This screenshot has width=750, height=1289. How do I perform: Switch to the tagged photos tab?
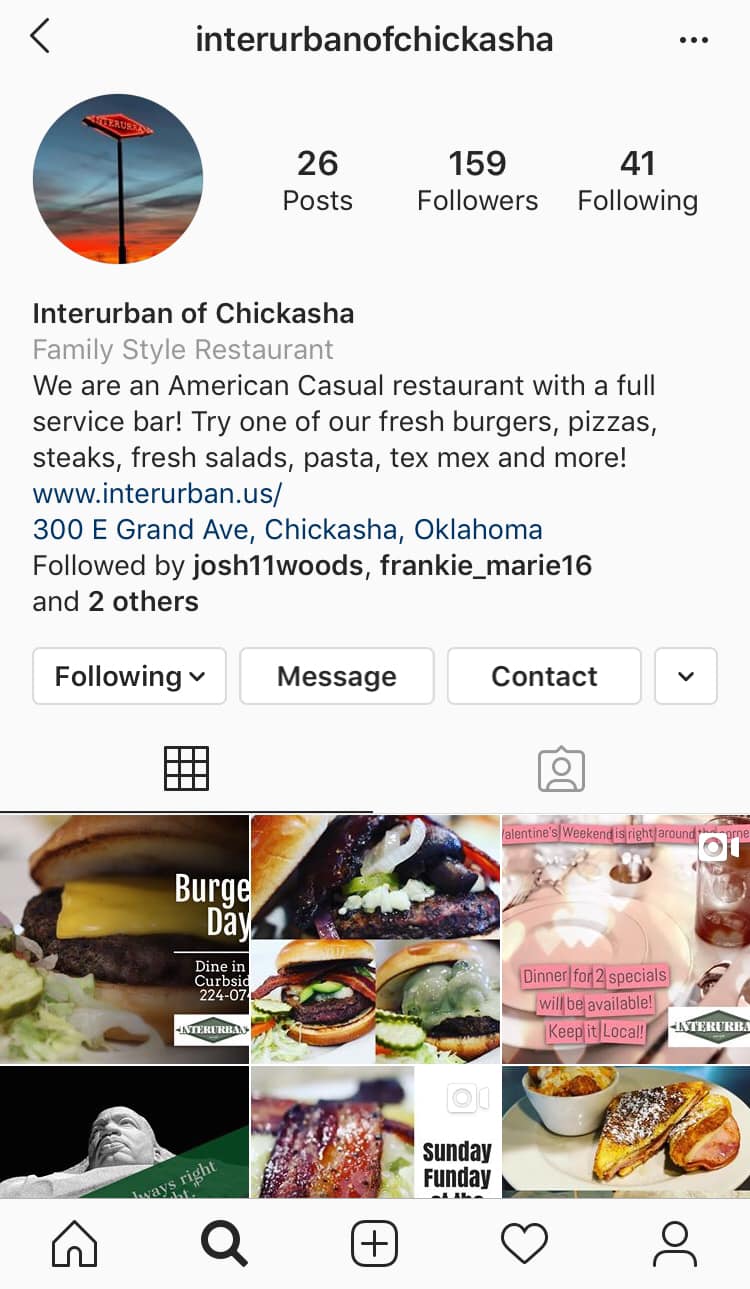[x=561, y=769]
